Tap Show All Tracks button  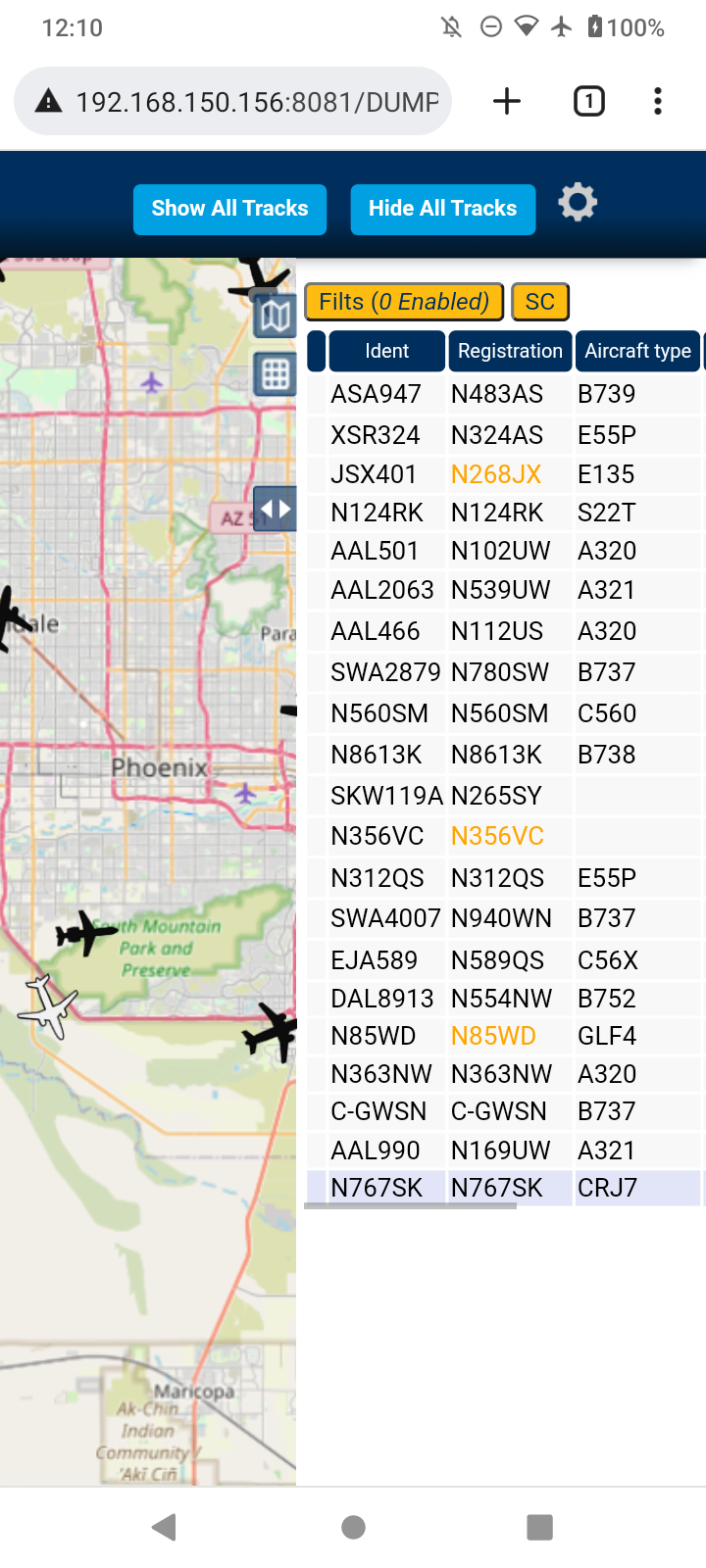[x=229, y=209]
